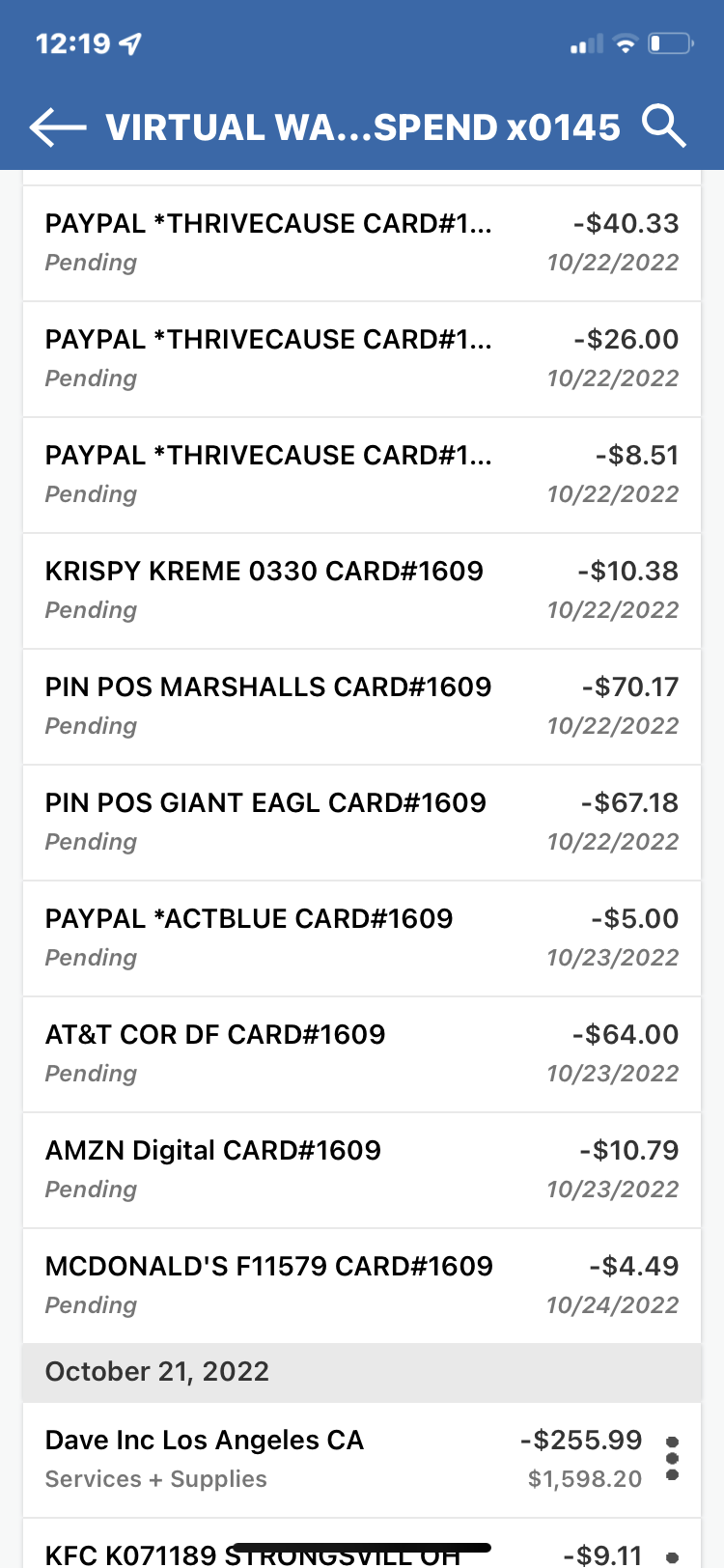Open transaction search
The height and width of the screenshot is (1568, 724).
pos(664,126)
